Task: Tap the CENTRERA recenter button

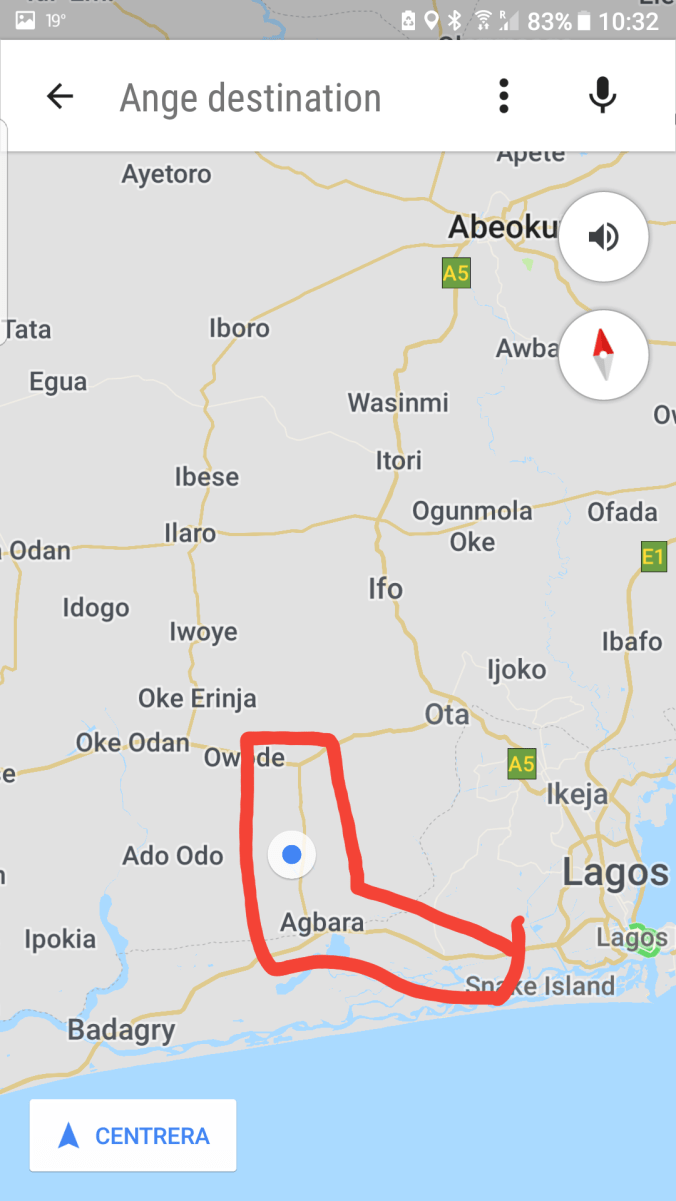Action: coord(133,1135)
